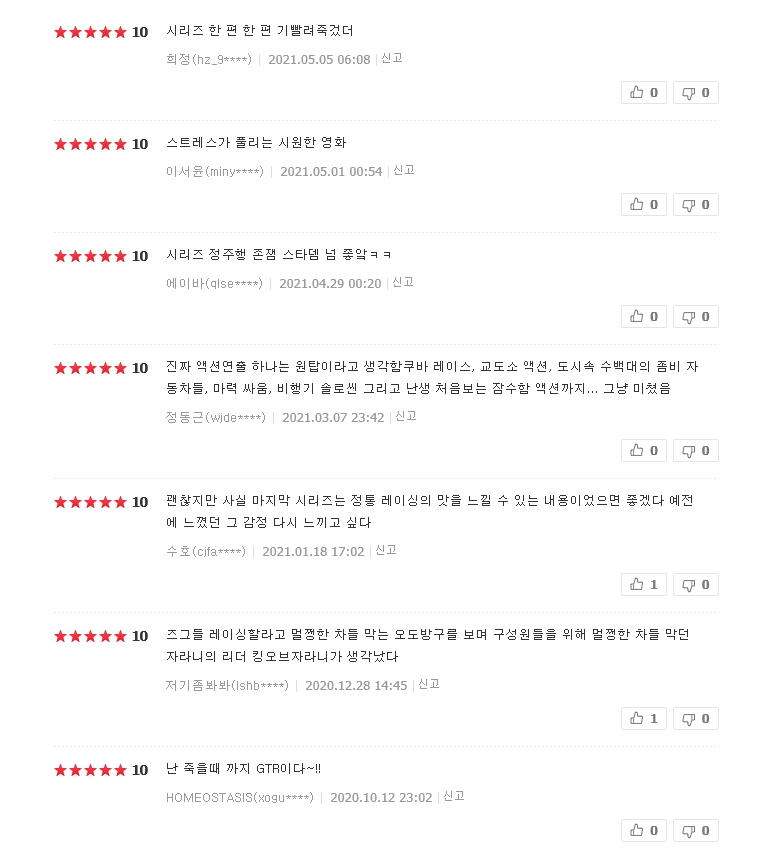Screen dimensions: 766x856
Task: Report 저기좀봐봐(lshb****)'s review
Action: [429, 685]
